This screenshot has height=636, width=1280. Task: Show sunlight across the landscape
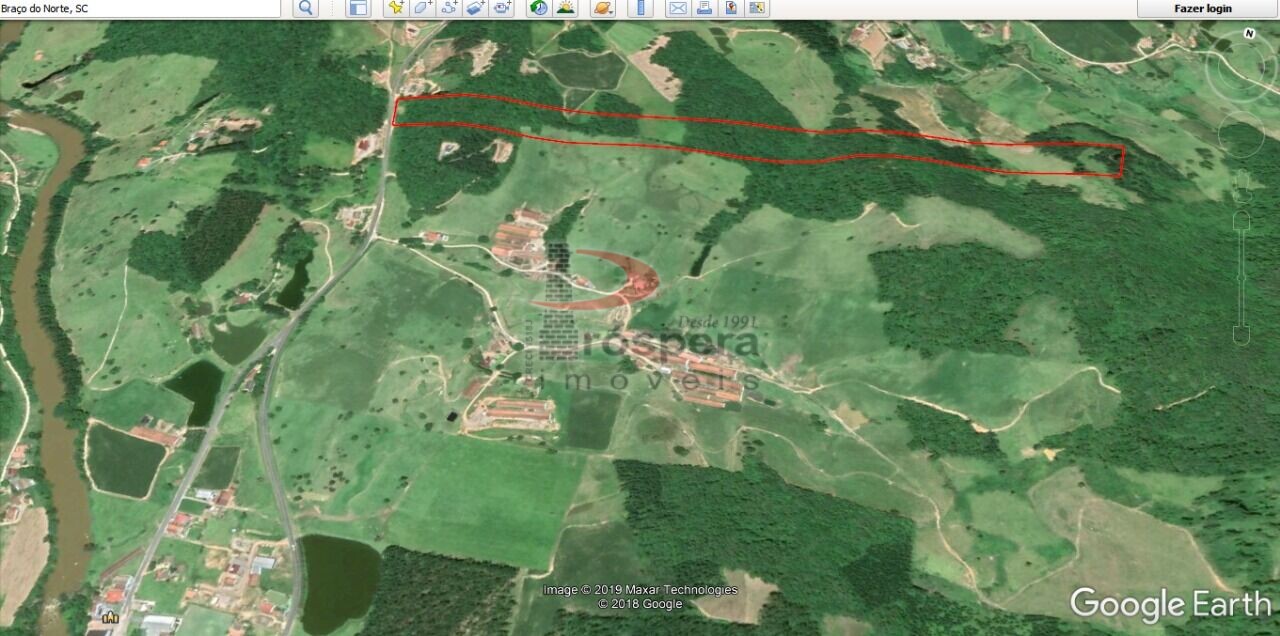point(565,9)
